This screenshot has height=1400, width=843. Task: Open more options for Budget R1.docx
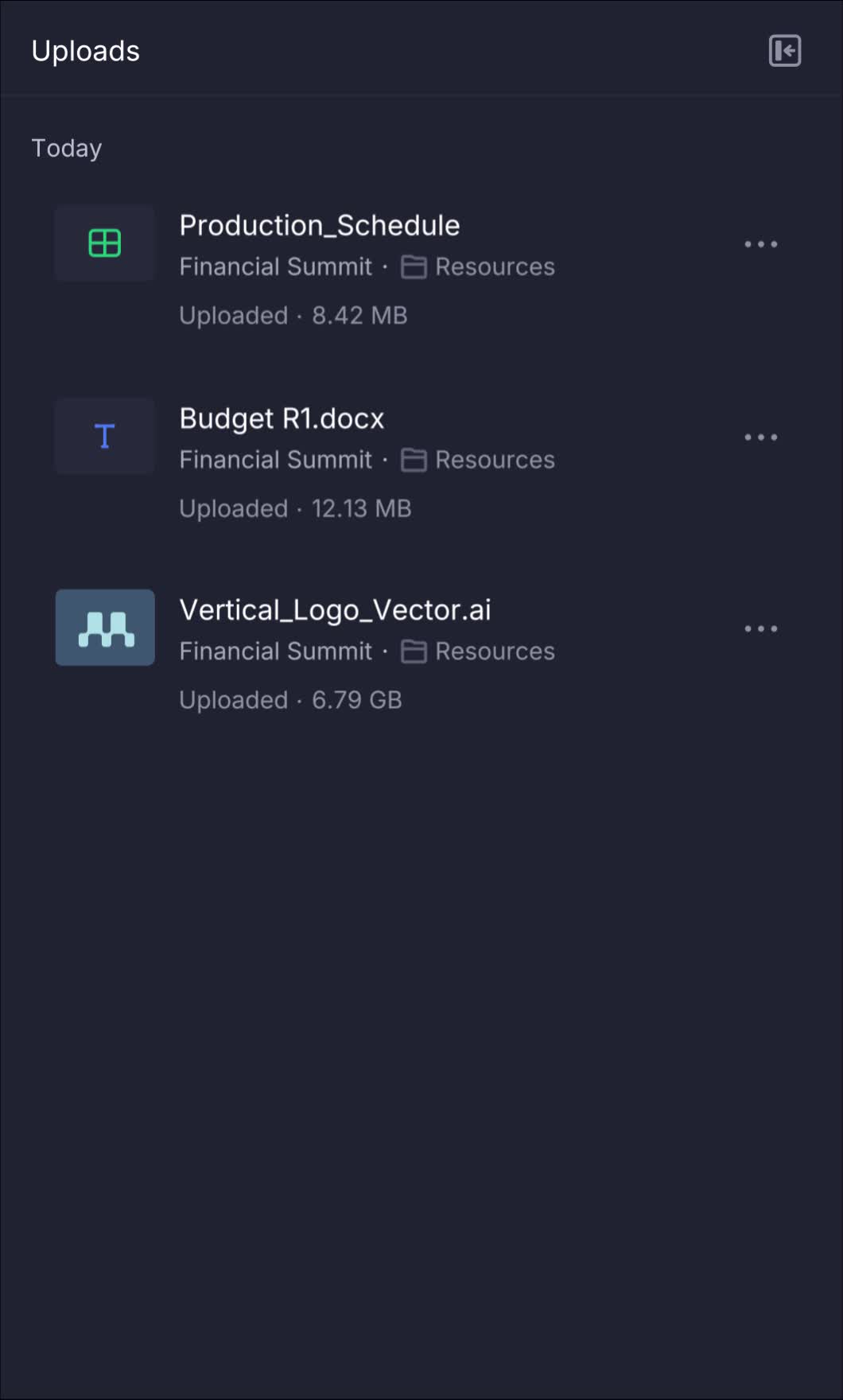[x=760, y=437]
